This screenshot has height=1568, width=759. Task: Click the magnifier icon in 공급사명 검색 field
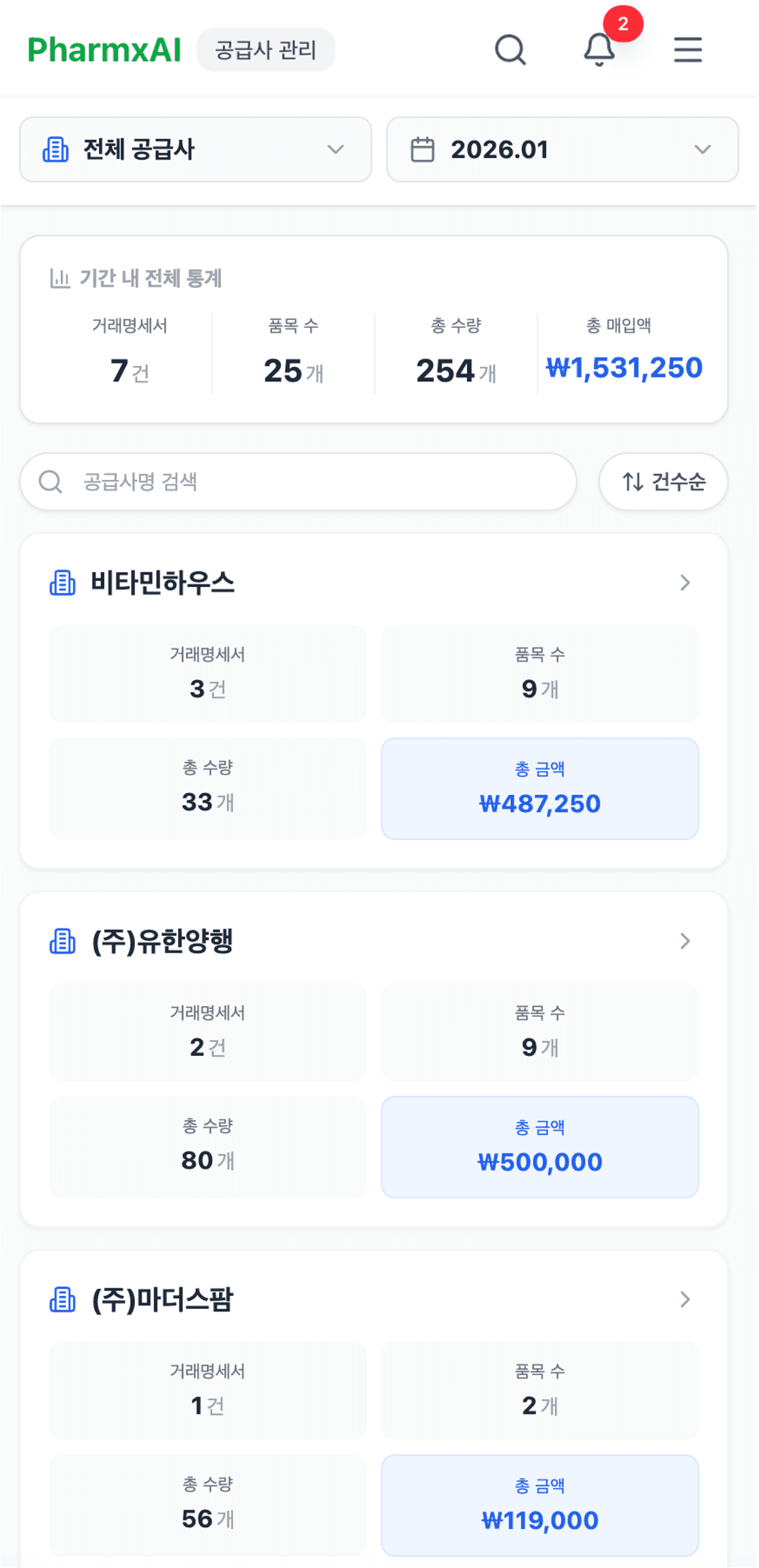(x=49, y=481)
